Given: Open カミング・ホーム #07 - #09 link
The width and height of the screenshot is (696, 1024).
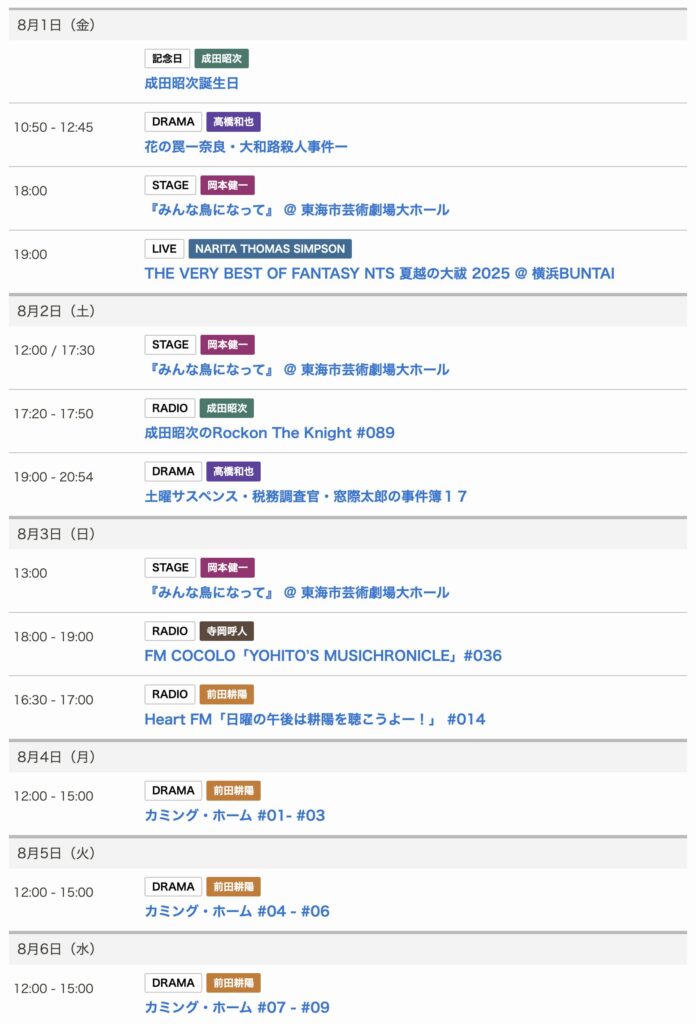Looking at the screenshot, I should point(237,1007).
